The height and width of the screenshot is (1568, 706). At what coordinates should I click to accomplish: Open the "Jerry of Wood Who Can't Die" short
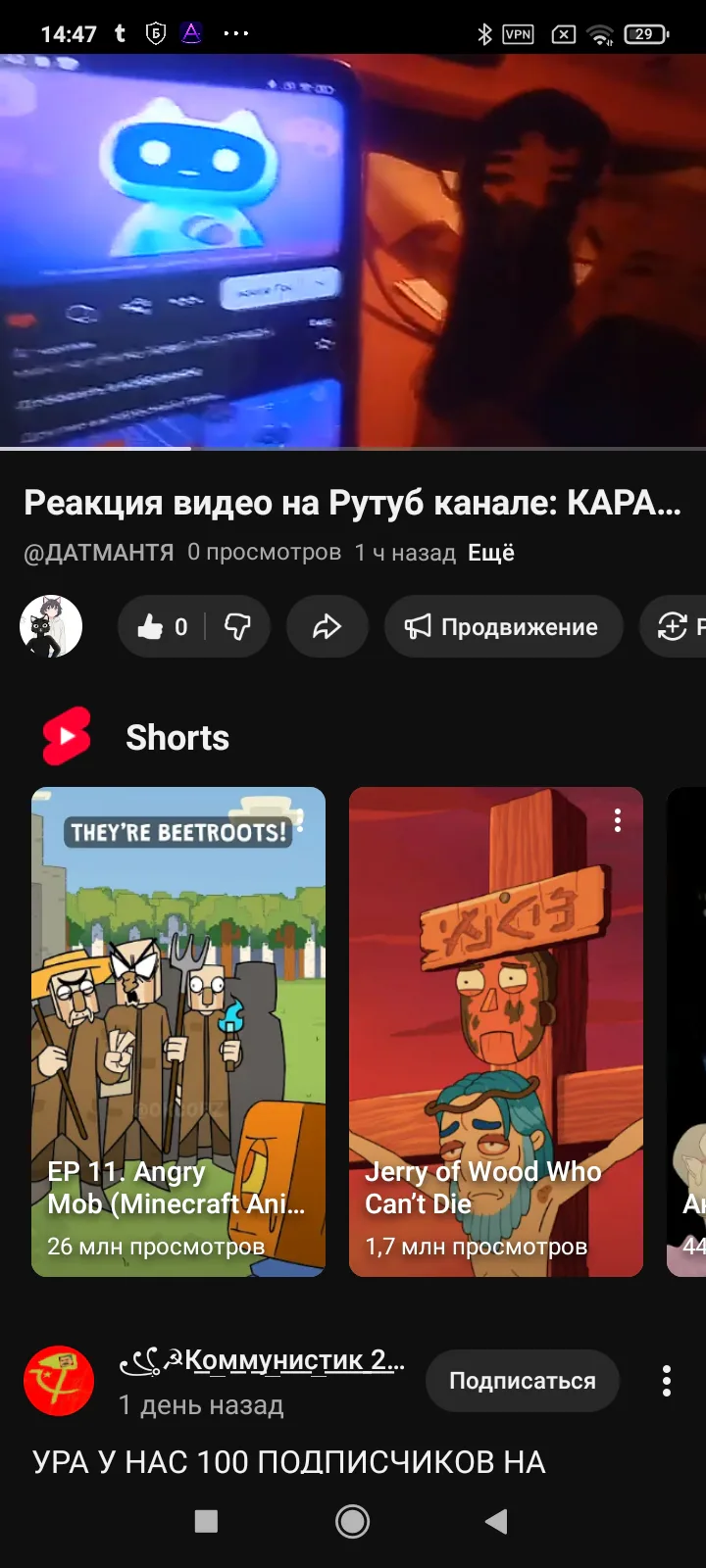pos(495,1031)
